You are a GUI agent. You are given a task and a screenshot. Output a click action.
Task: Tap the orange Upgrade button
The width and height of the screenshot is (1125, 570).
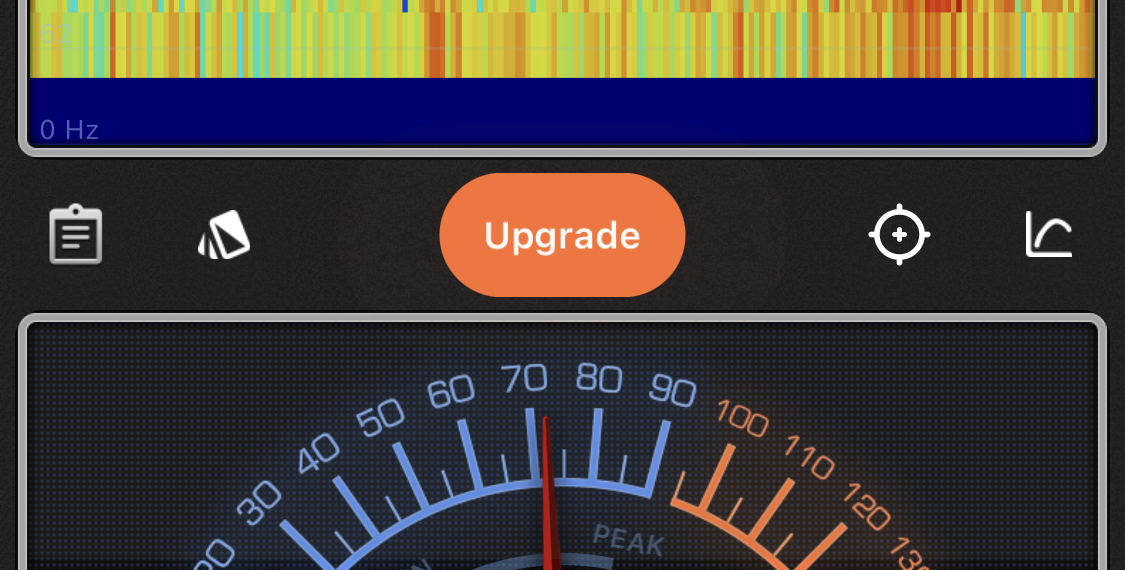[x=562, y=235]
